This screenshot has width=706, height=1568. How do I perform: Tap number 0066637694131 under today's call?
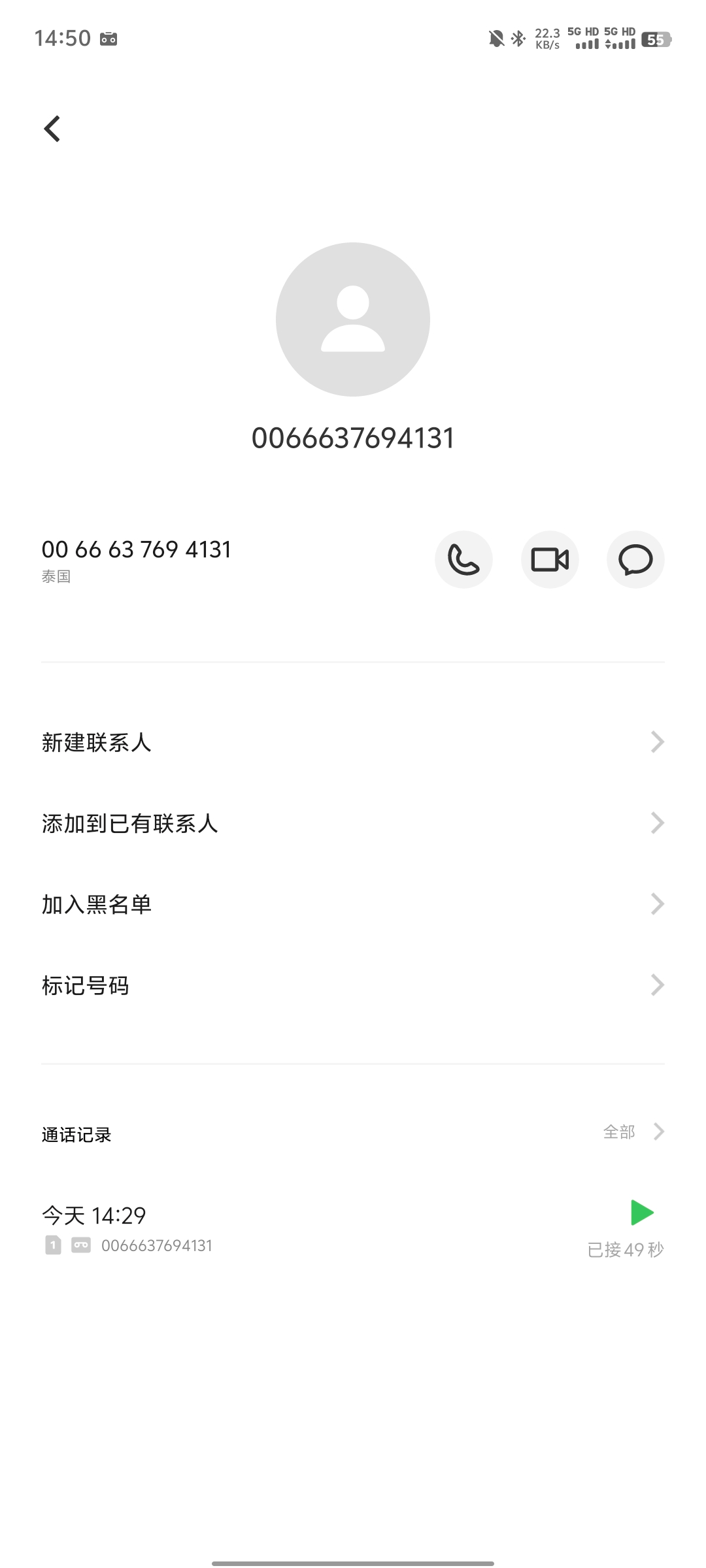point(157,1245)
